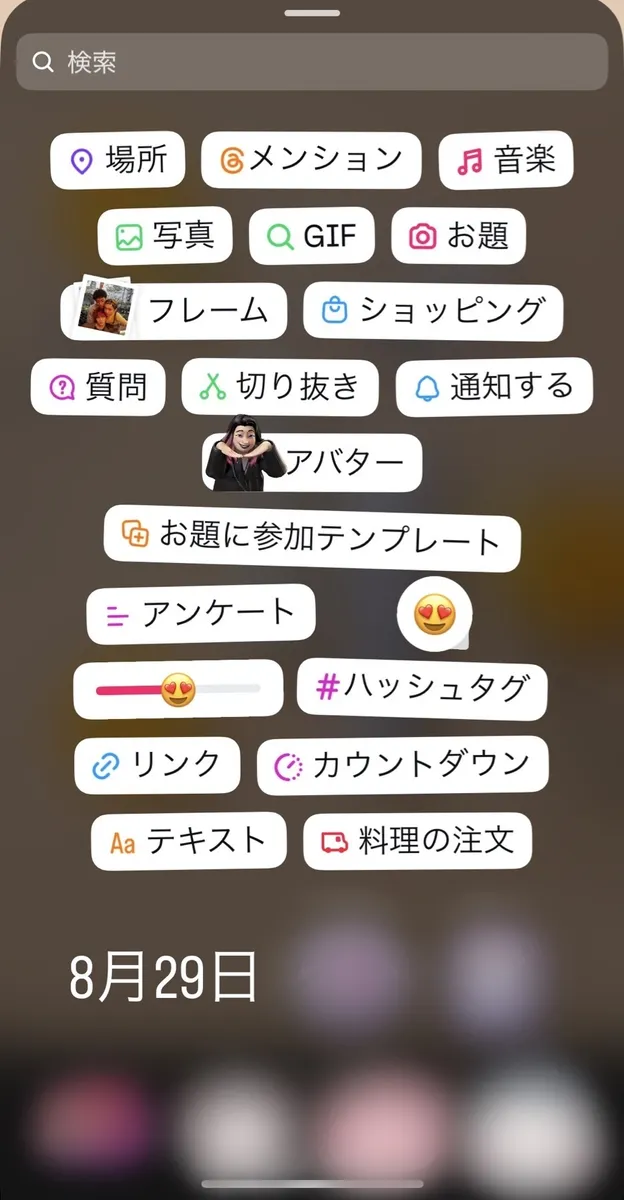The image size is (624, 1200).
Task: Select the 8月29日 date sticker
Action: click(x=163, y=977)
